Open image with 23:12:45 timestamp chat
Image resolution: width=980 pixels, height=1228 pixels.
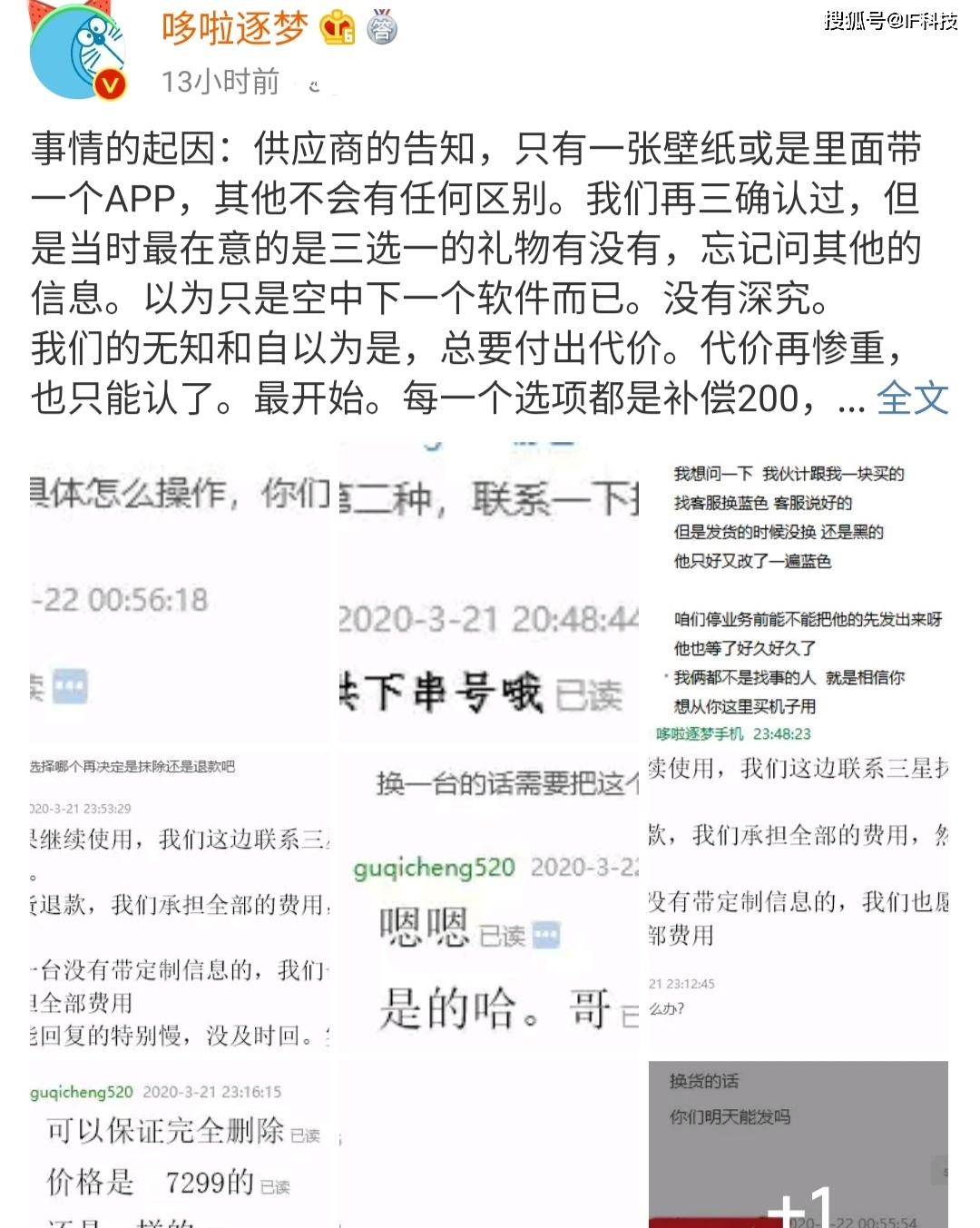tap(798, 901)
